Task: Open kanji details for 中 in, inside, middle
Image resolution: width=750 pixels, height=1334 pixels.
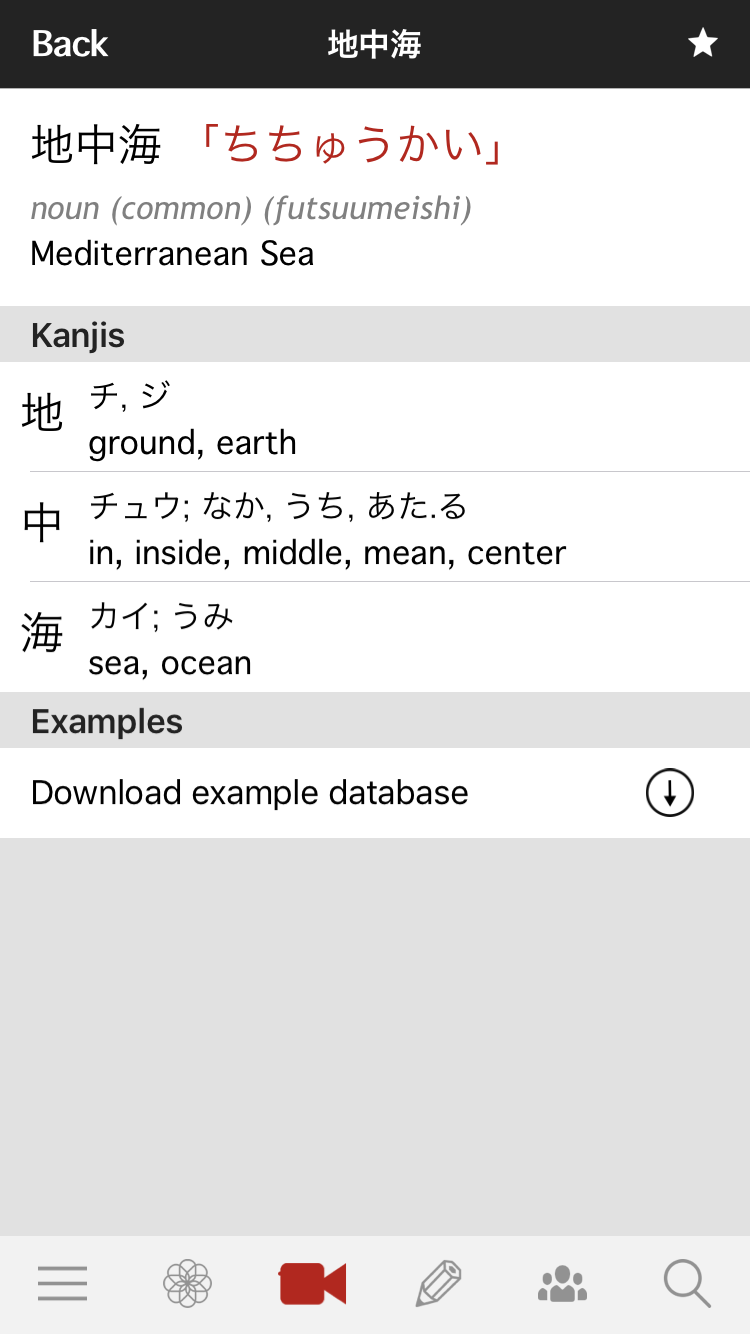Action: pyautogui.click(x=375, y=527)
